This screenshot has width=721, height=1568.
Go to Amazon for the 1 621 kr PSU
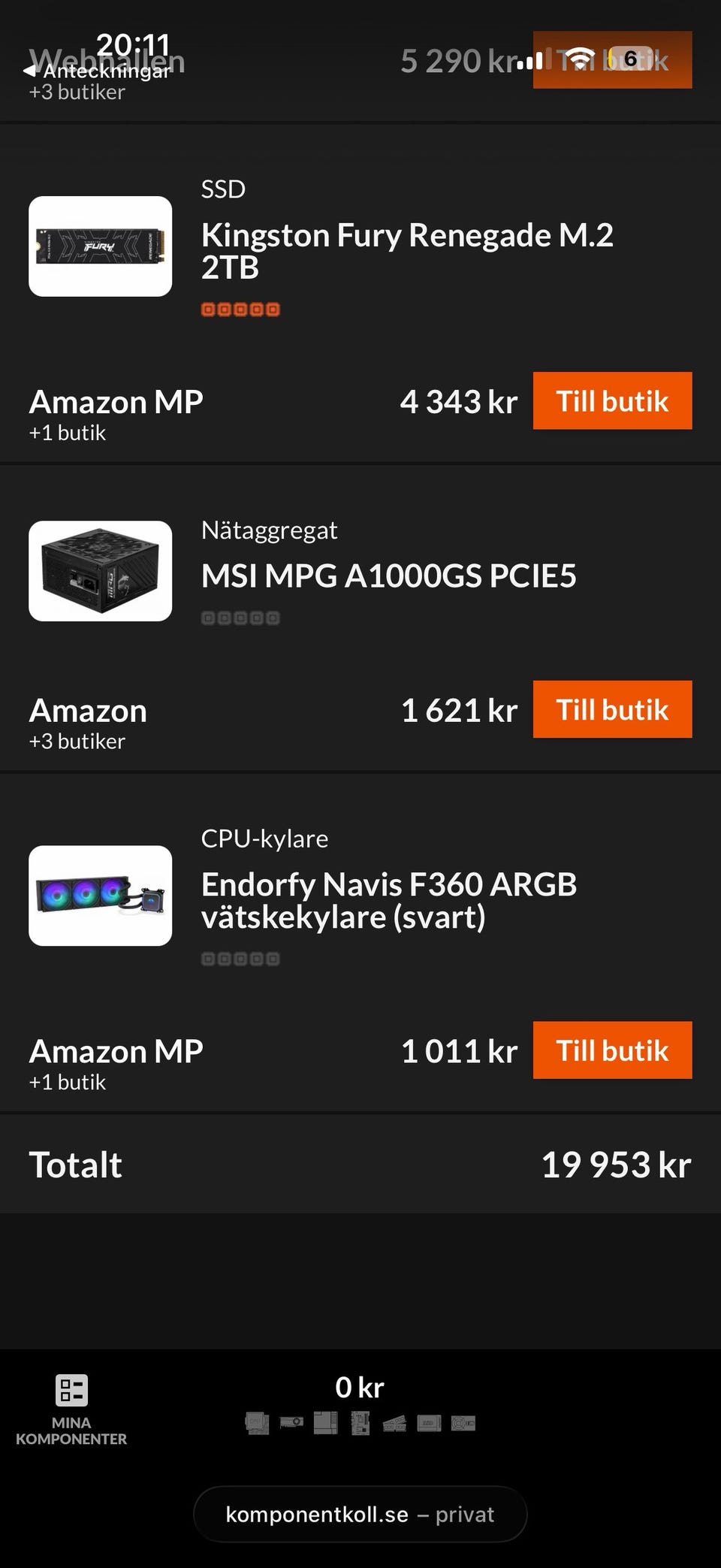(612, 710)
